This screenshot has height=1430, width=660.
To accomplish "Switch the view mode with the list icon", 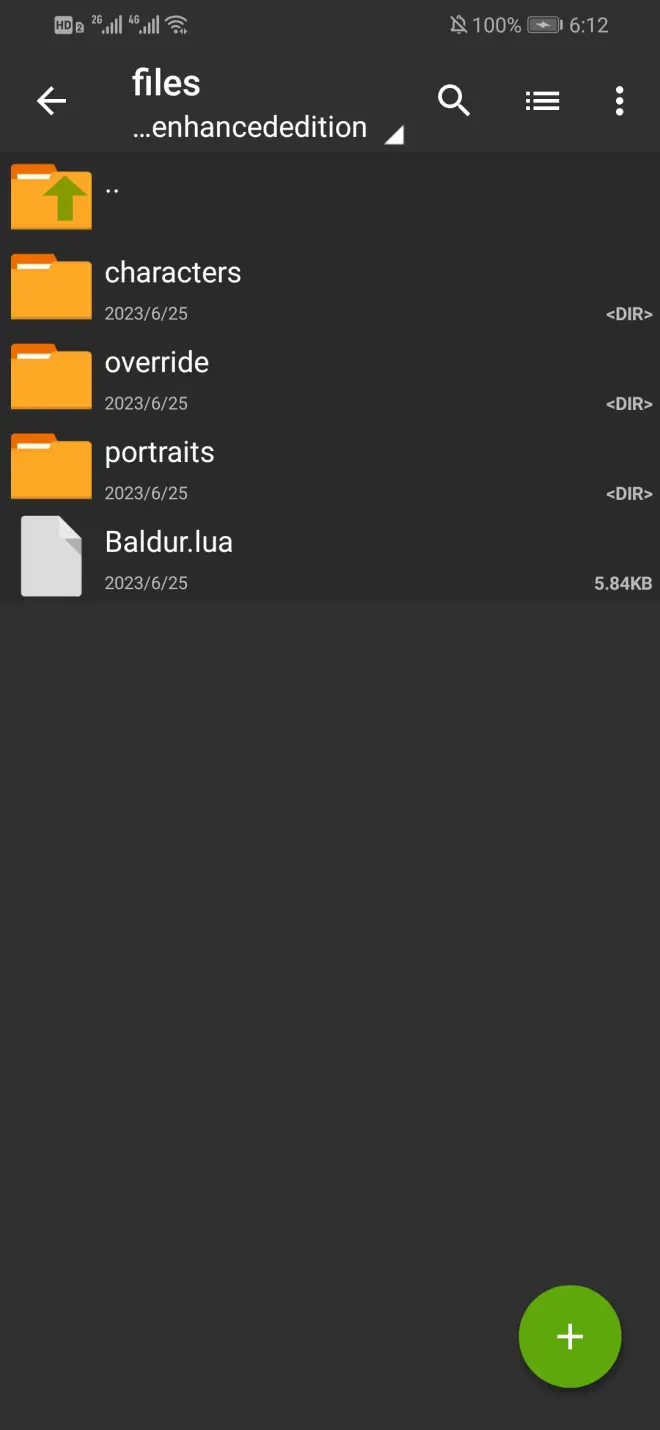I will point(542,101).
